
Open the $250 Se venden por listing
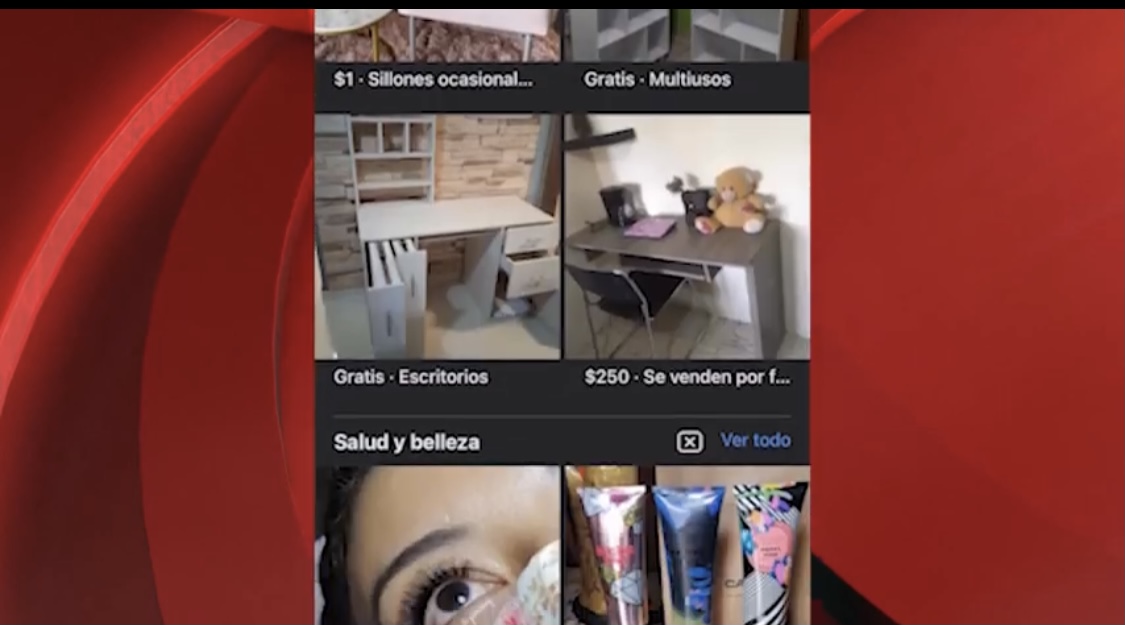click(686, 237)
